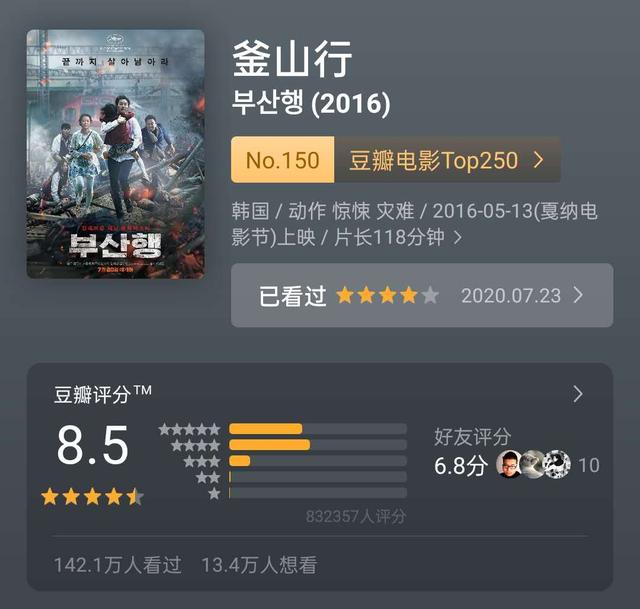640x609 pixels.
Task: Open the 釜山行 movie poster
Action: pos(115,154)
